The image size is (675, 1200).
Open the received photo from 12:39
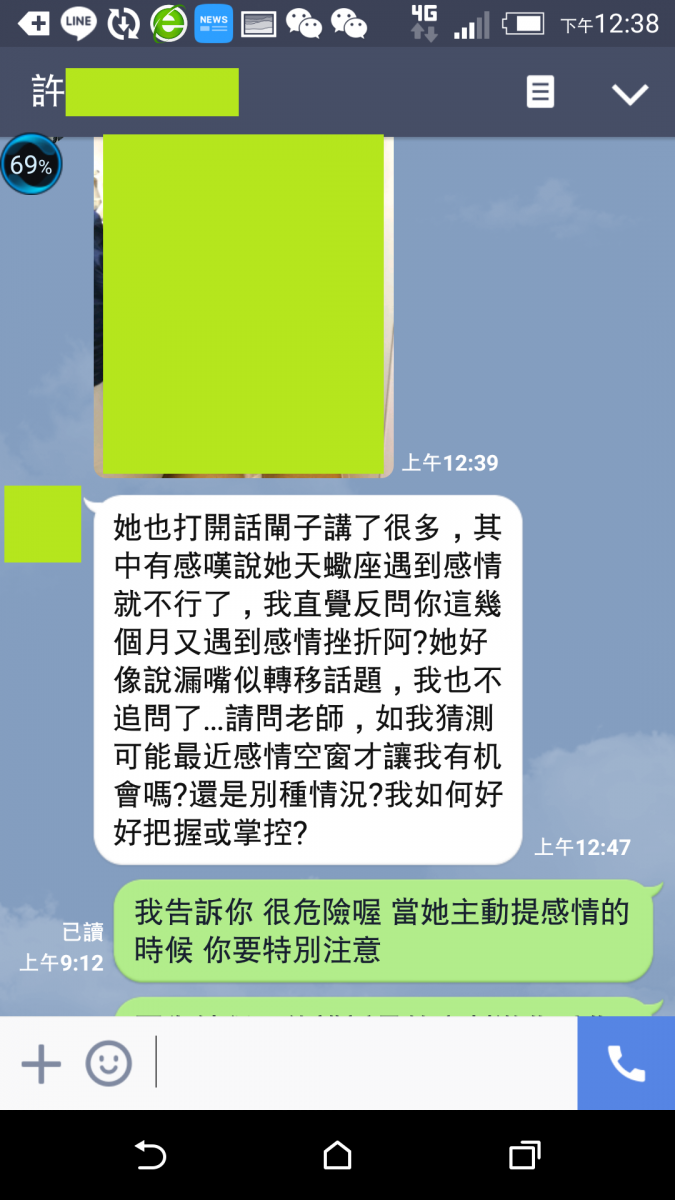click(243, 305)
